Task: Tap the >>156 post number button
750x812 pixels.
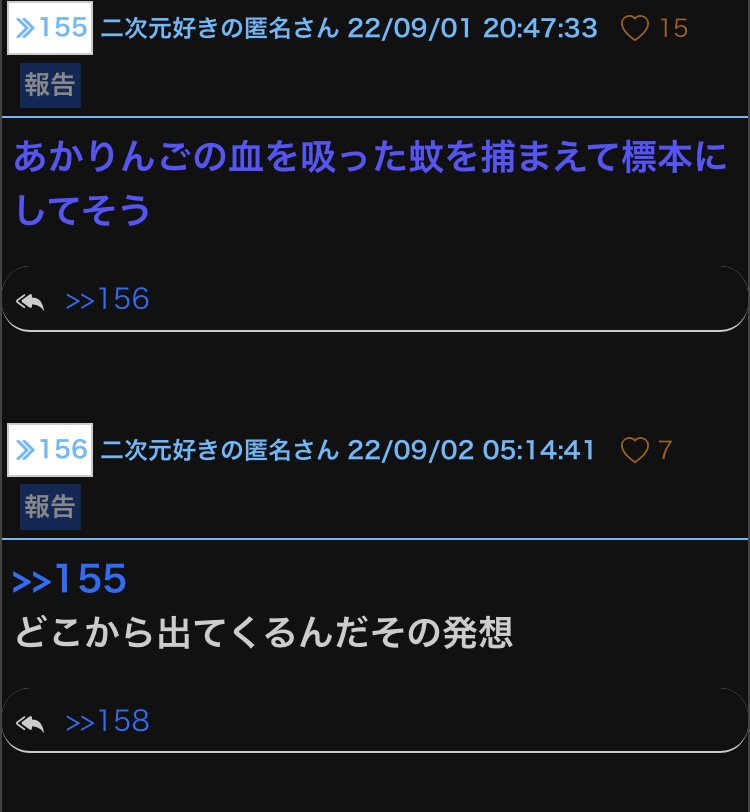Action: [50, 450]
